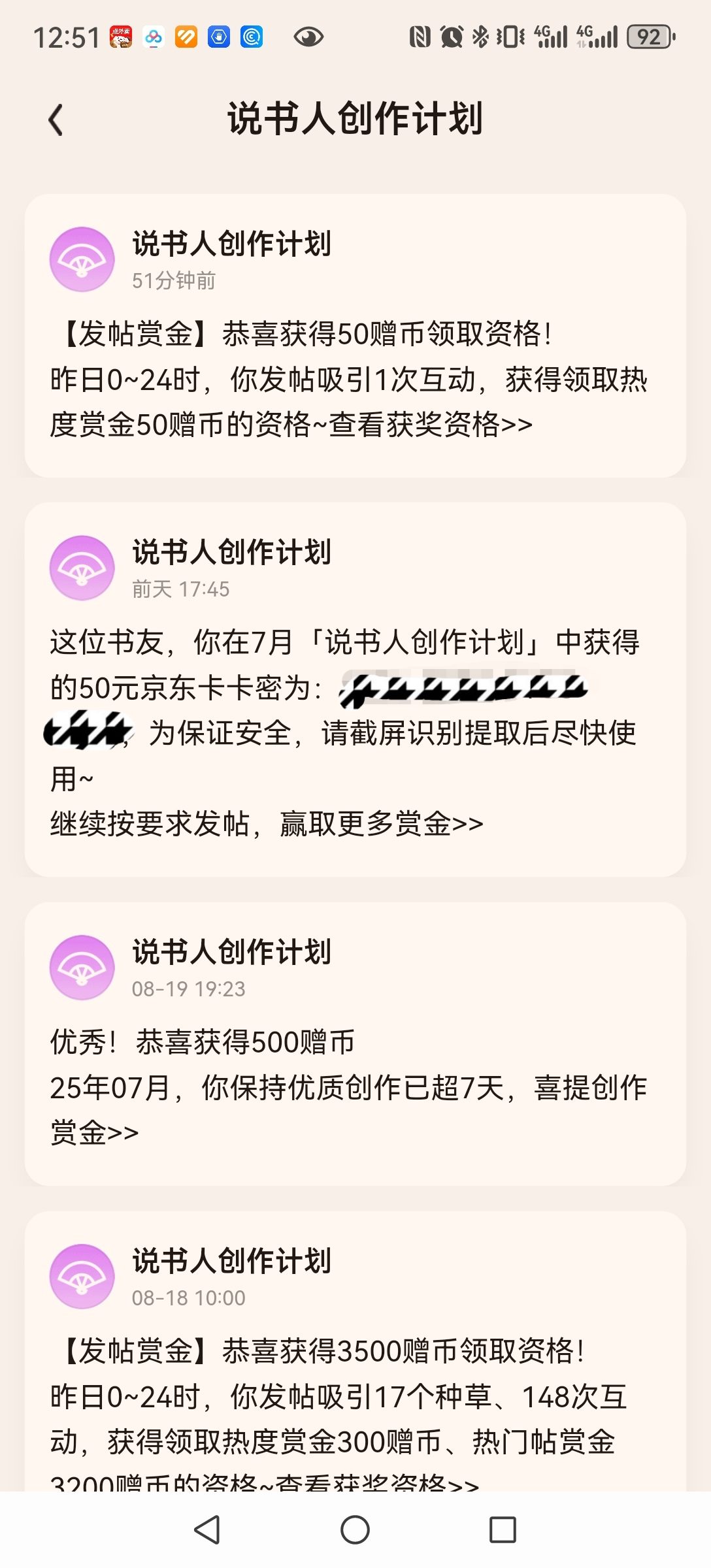Open the 50元京东卡 message from 前天 17:45

[355, 690]
